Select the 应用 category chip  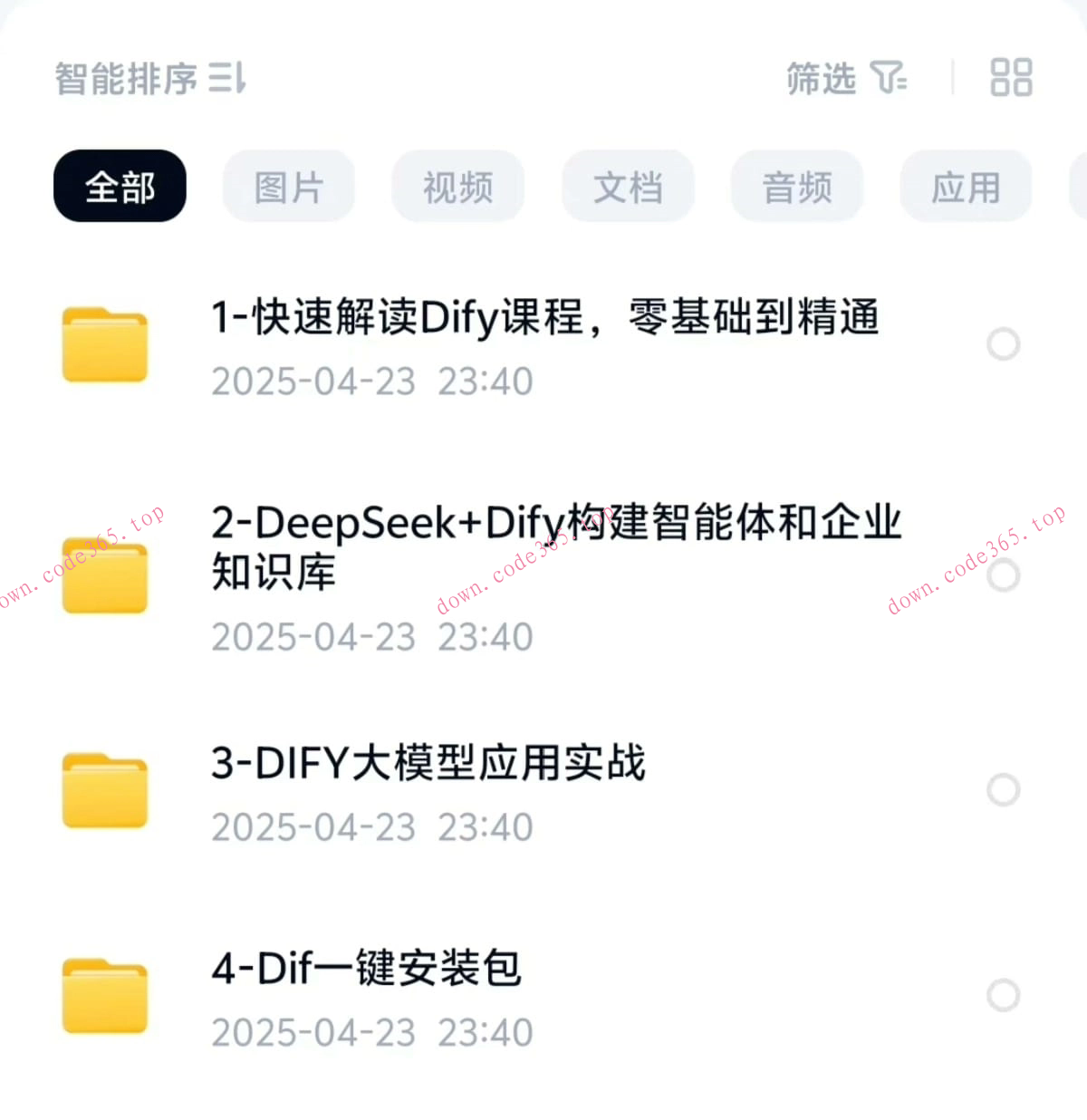[x=966, y=186]
